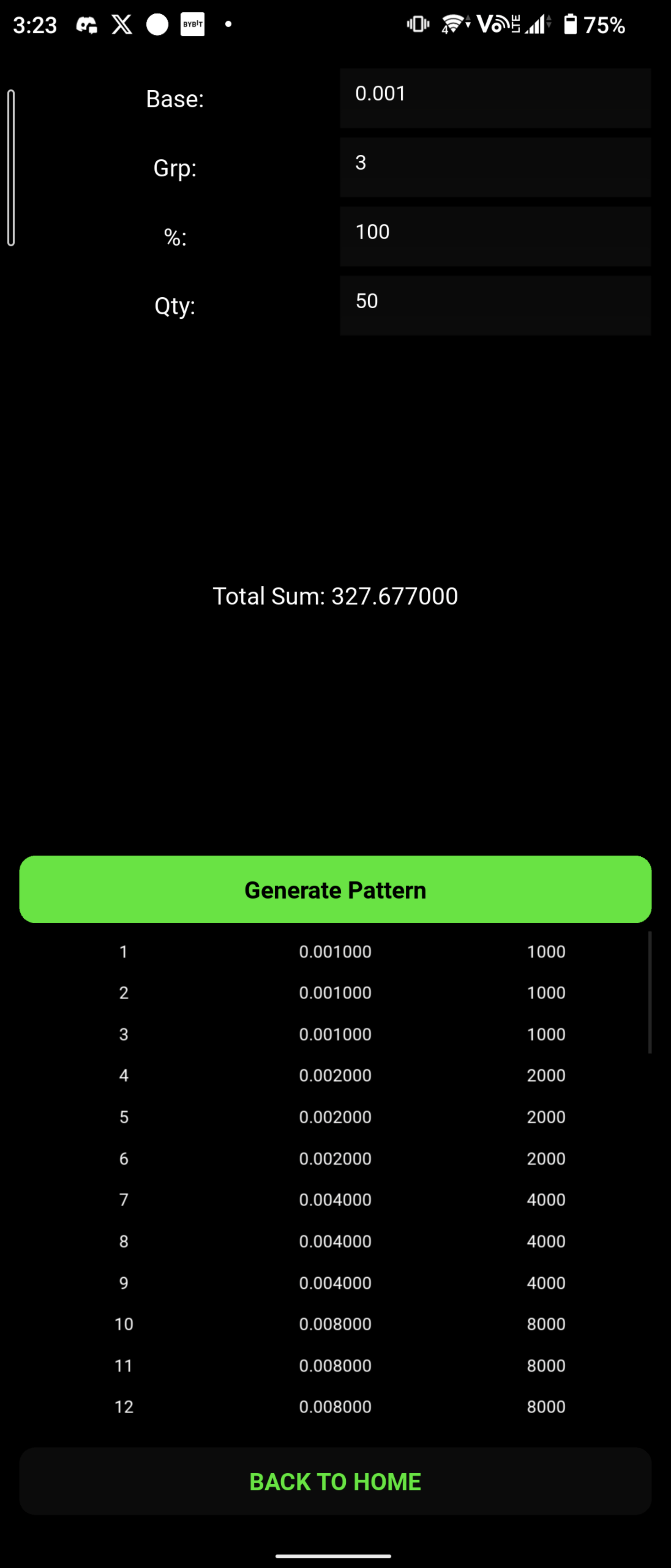Tap the Back to Home button

point(335,1481)
